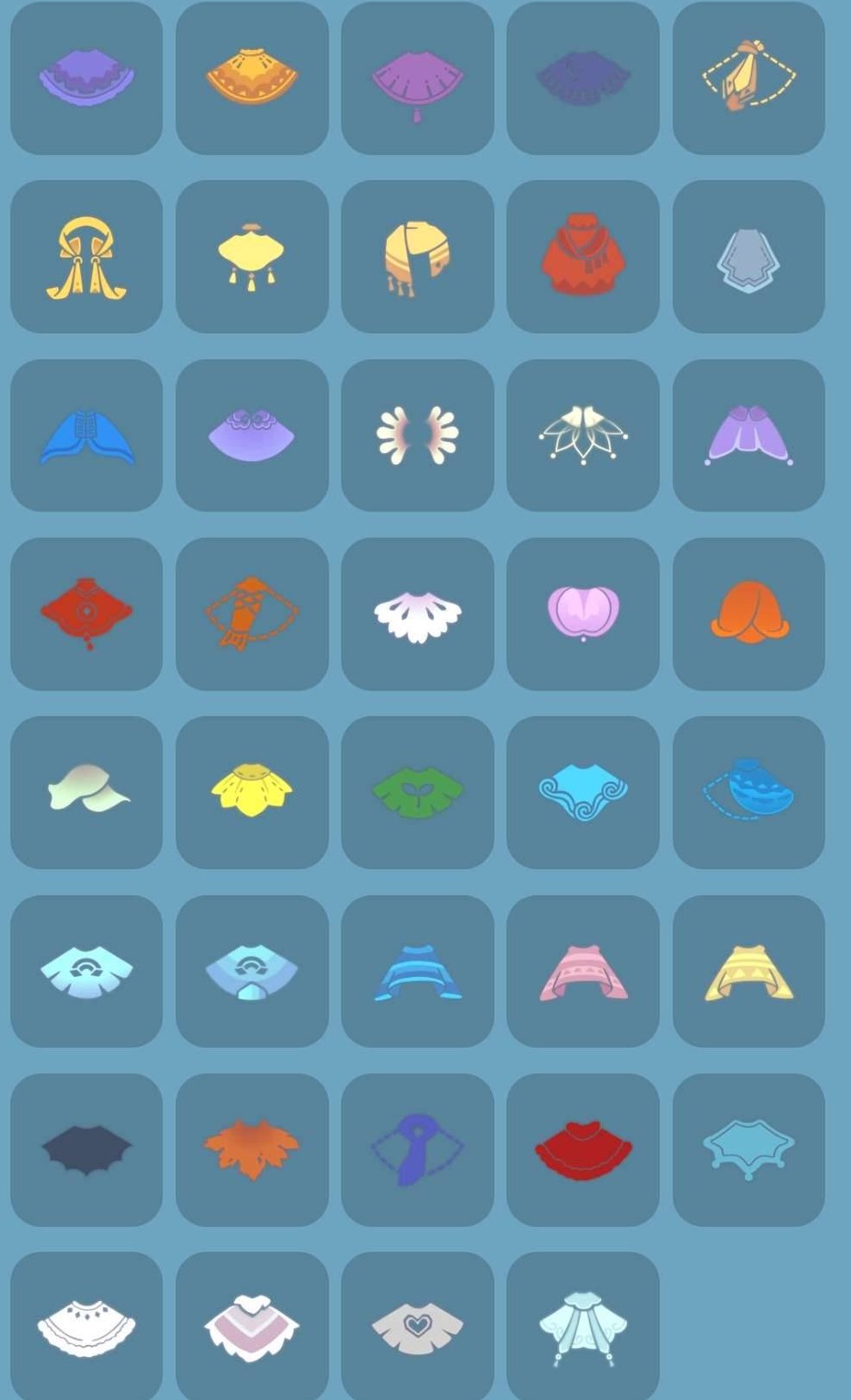851x1400 pixels.
Task: Select the orange cape with triangle trim
Action: coord(252,78)
